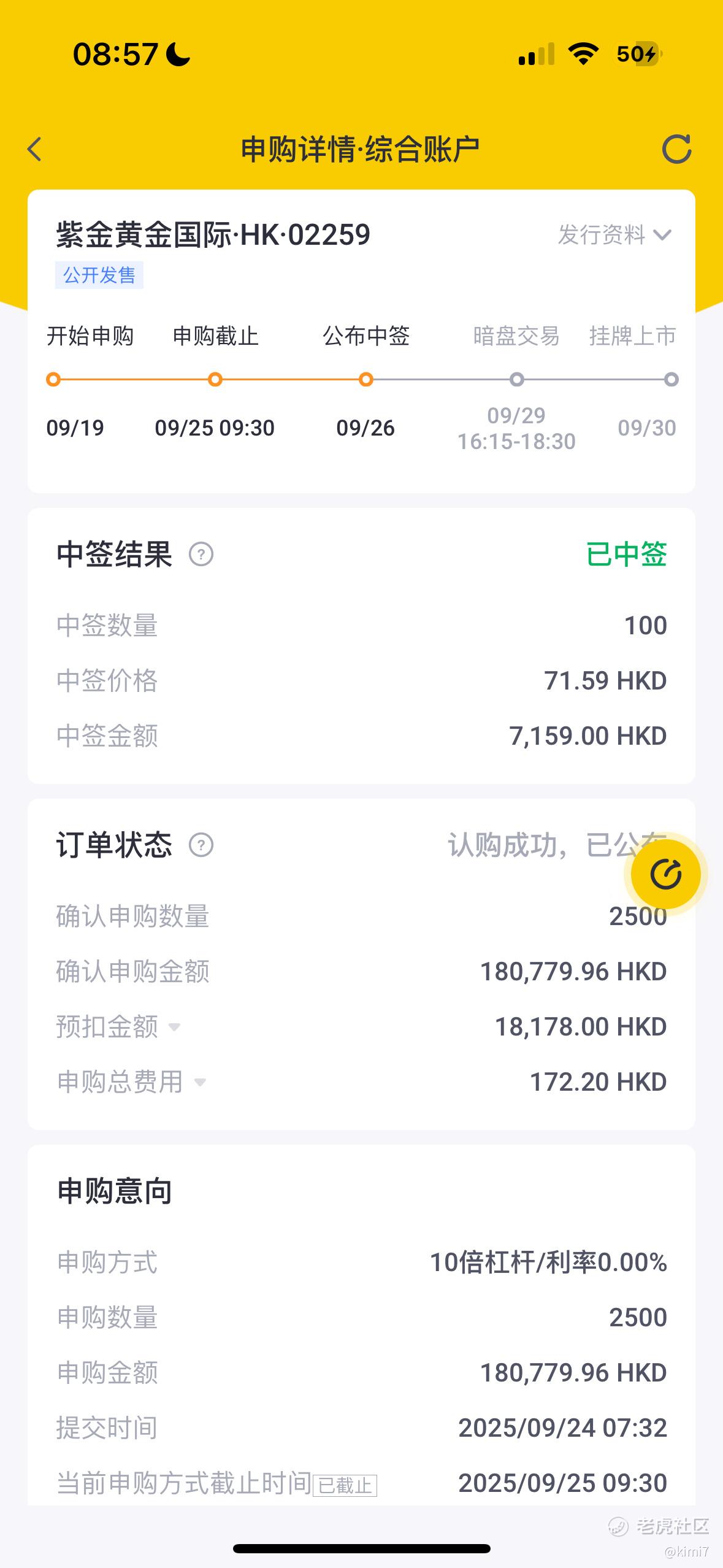The width and height of the screenshot is (723, 1568).
Task: Expand the 申购总费用 breakdown arrow
Action: pos(199,1082)
